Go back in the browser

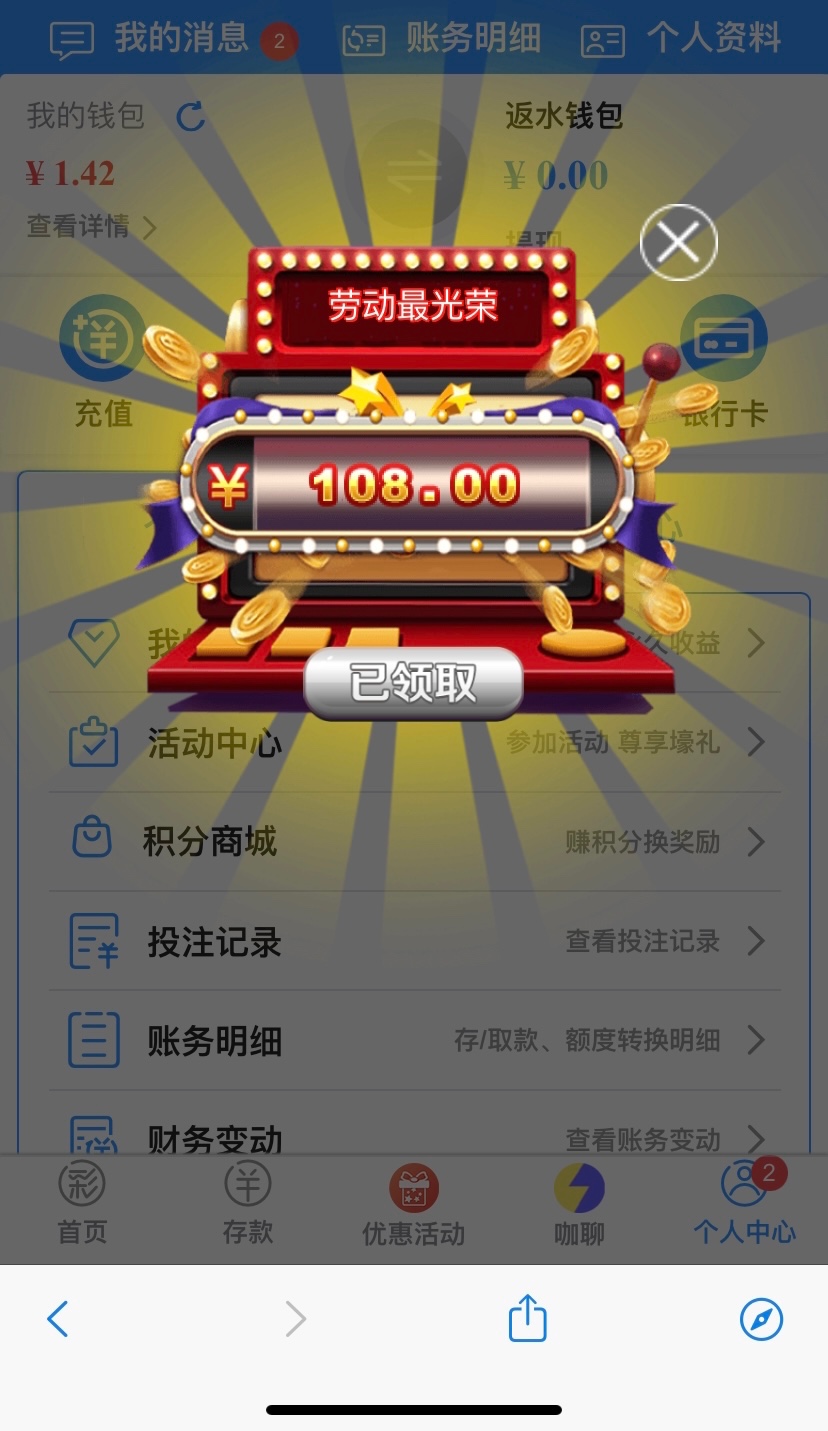(x=58, y=1319)
